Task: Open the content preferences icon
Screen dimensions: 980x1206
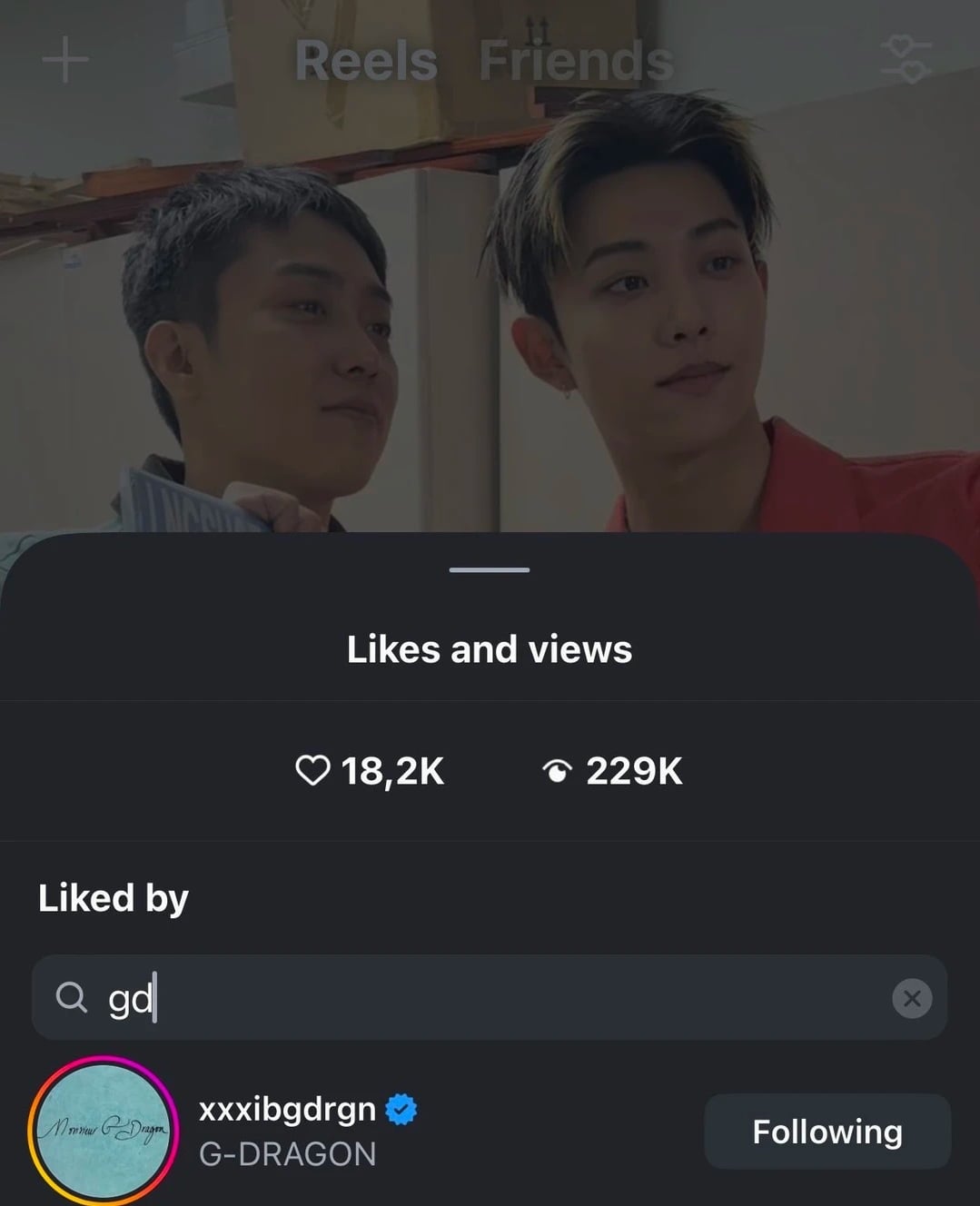Action: 906,59
